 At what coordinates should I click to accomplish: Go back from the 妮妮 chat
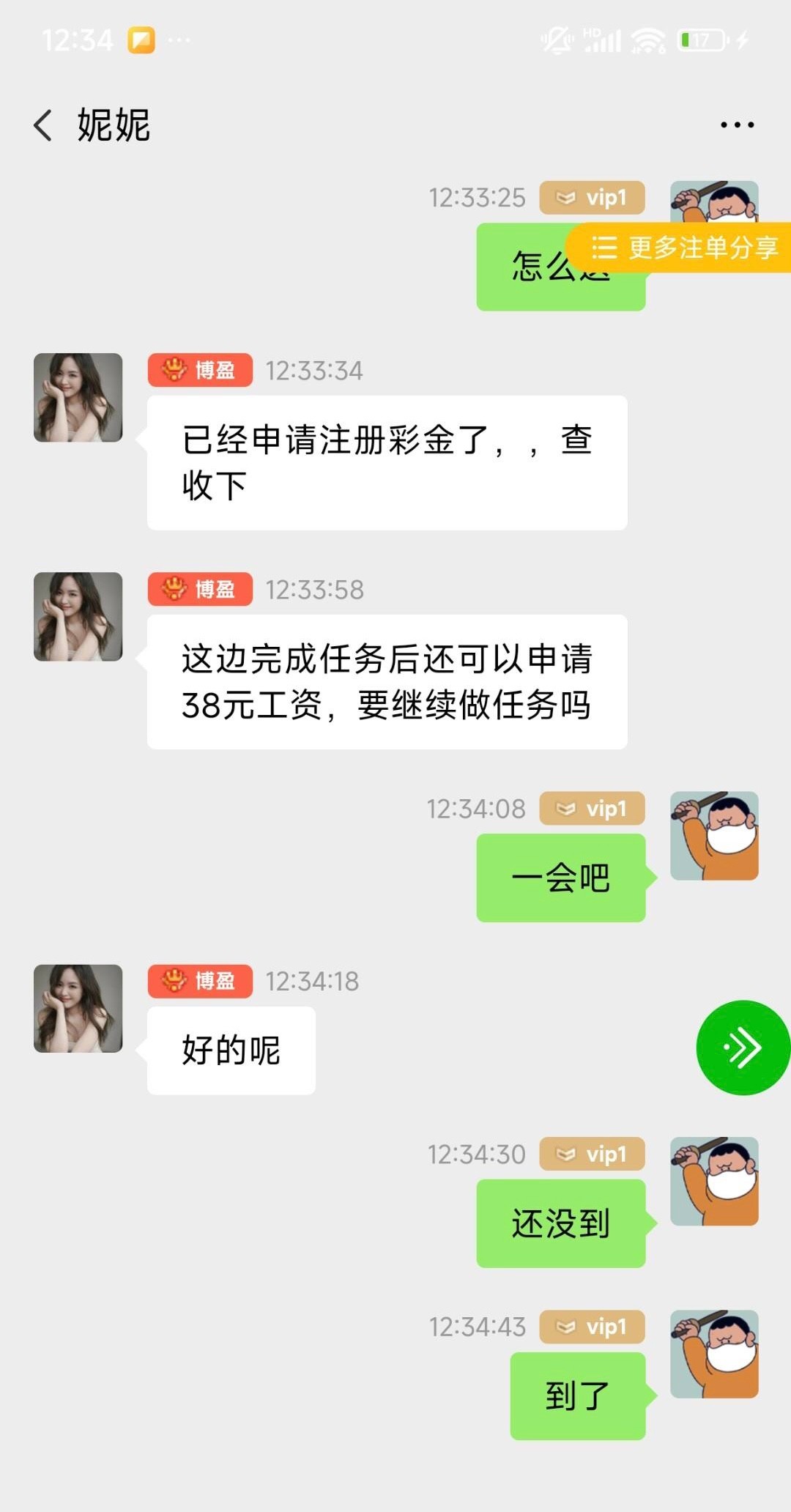pyautogui.click(x=44, y=125)
